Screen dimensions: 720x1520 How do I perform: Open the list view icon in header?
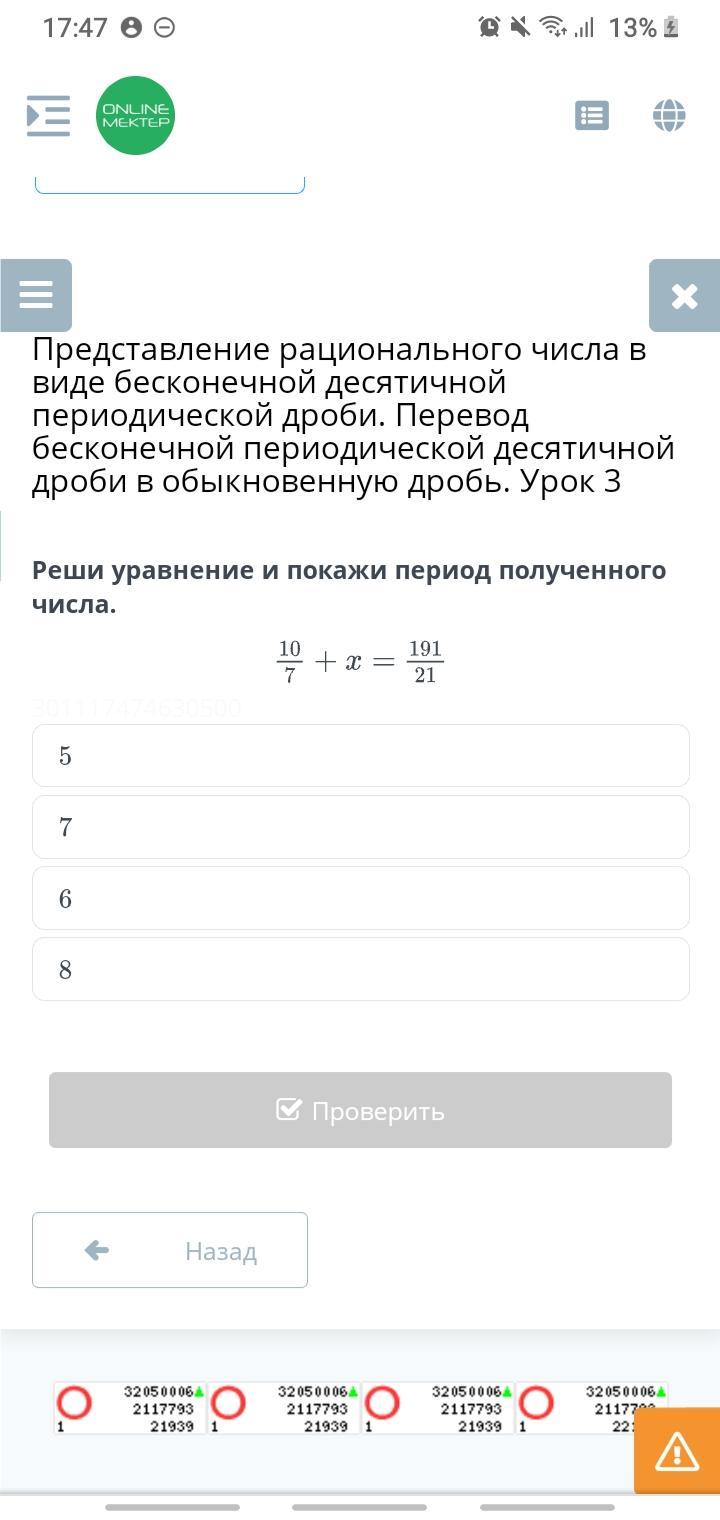click(x=592, y=116)
